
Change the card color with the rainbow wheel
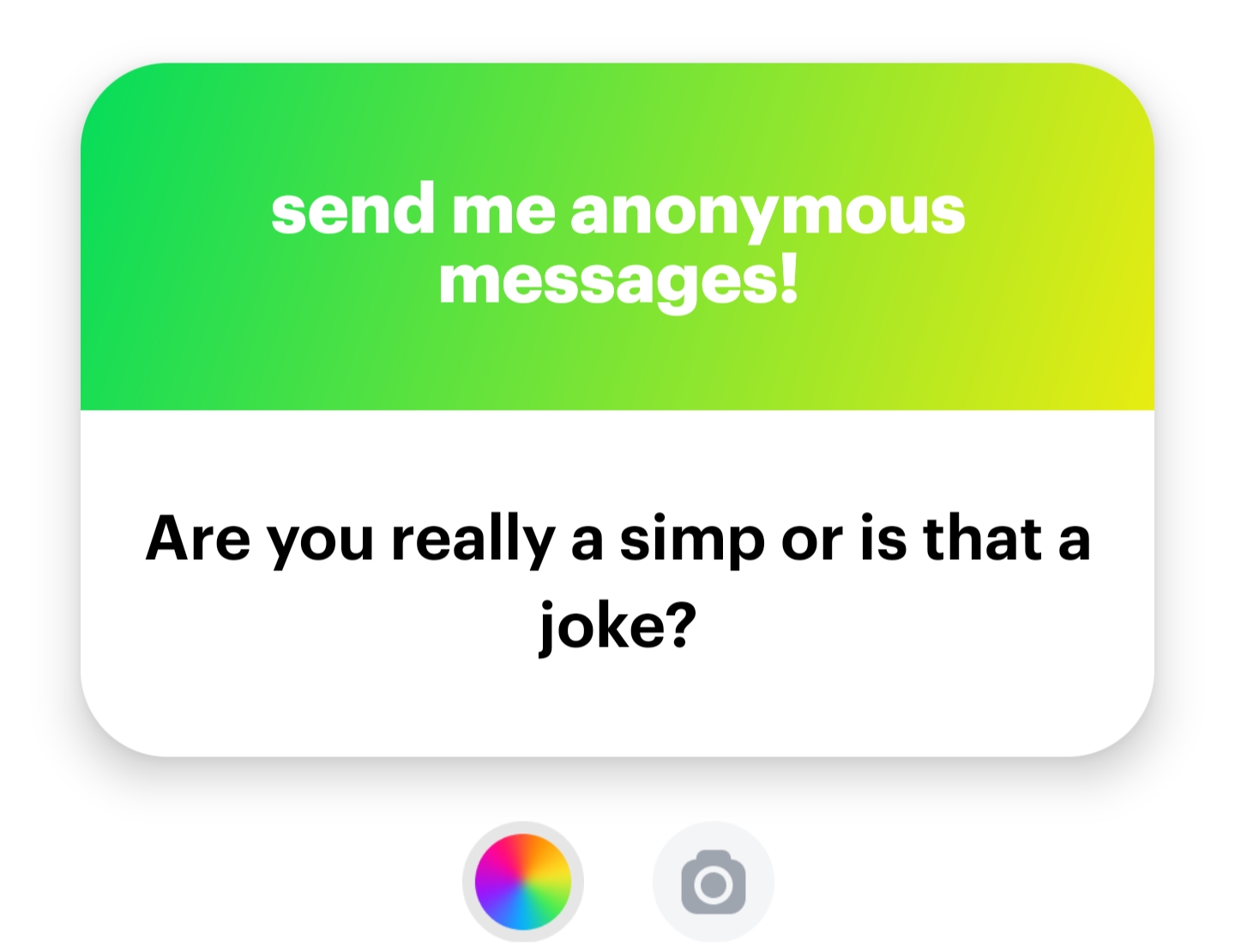(522, 882)
